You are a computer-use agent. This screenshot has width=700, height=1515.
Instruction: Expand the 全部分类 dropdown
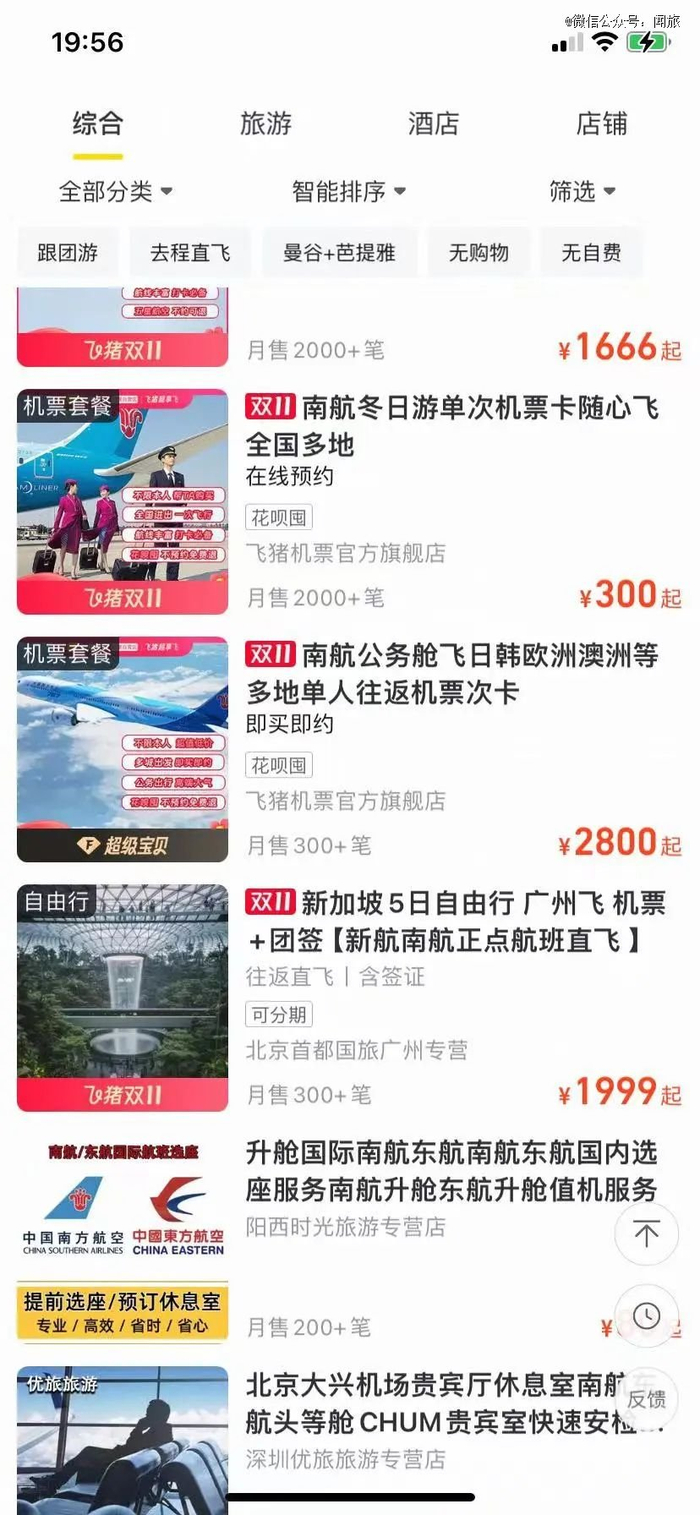click(x=115, y=191)
